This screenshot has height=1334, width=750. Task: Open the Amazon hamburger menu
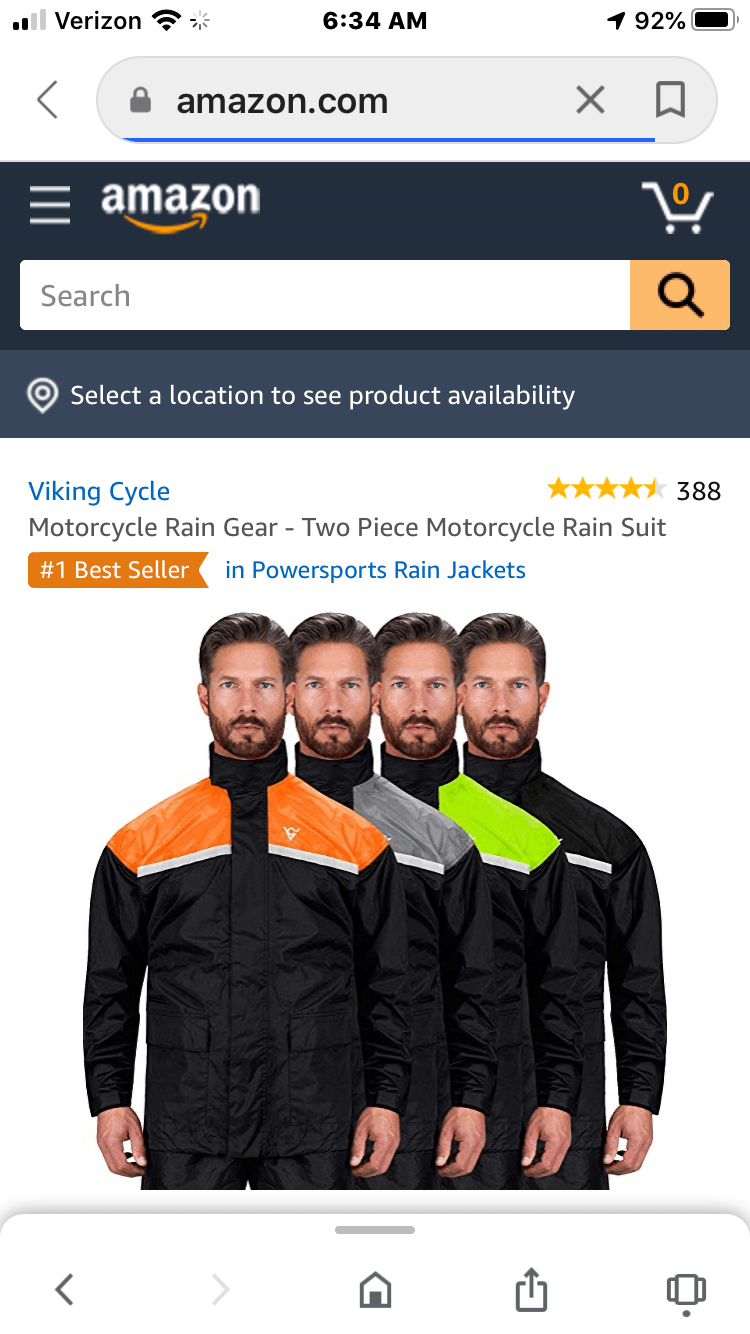49,205
